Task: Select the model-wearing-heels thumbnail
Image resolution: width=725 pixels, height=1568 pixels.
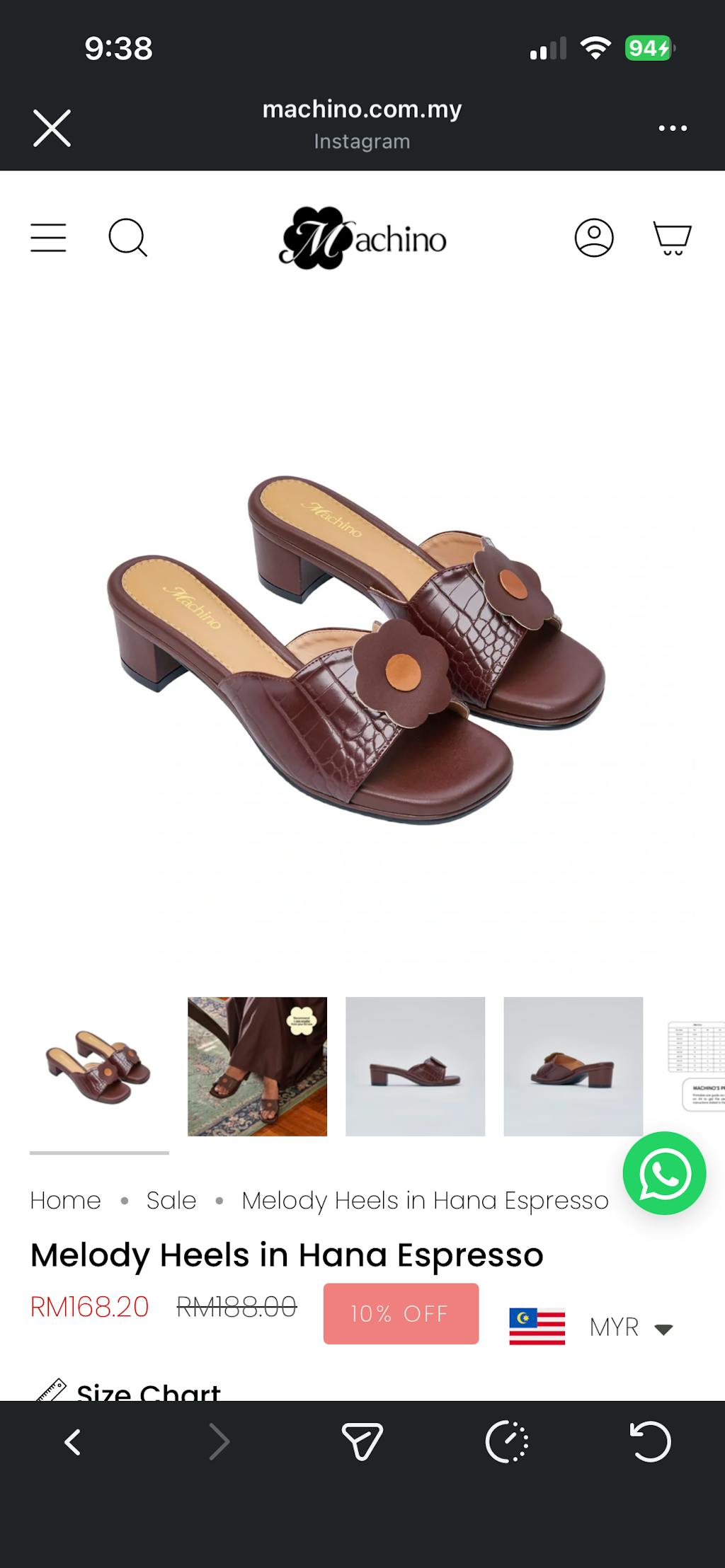Action: (x=257, y=1066)
